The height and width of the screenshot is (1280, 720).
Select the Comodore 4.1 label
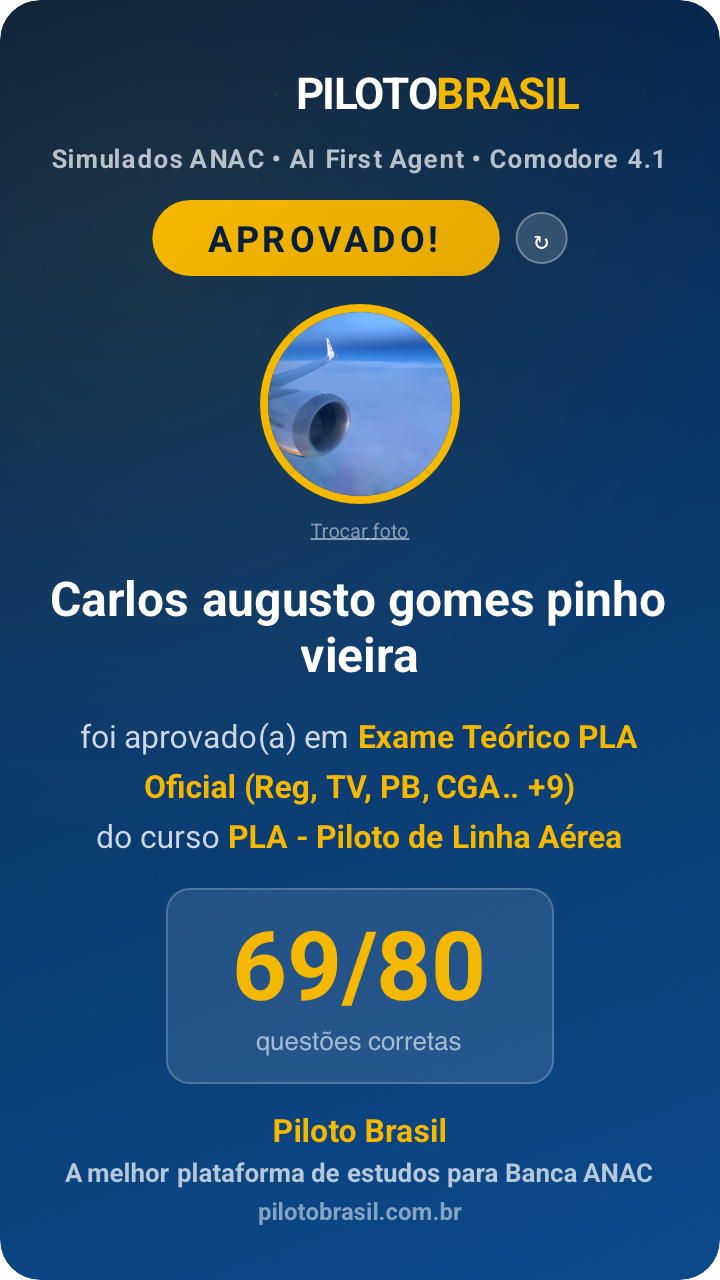pos(578,159)
